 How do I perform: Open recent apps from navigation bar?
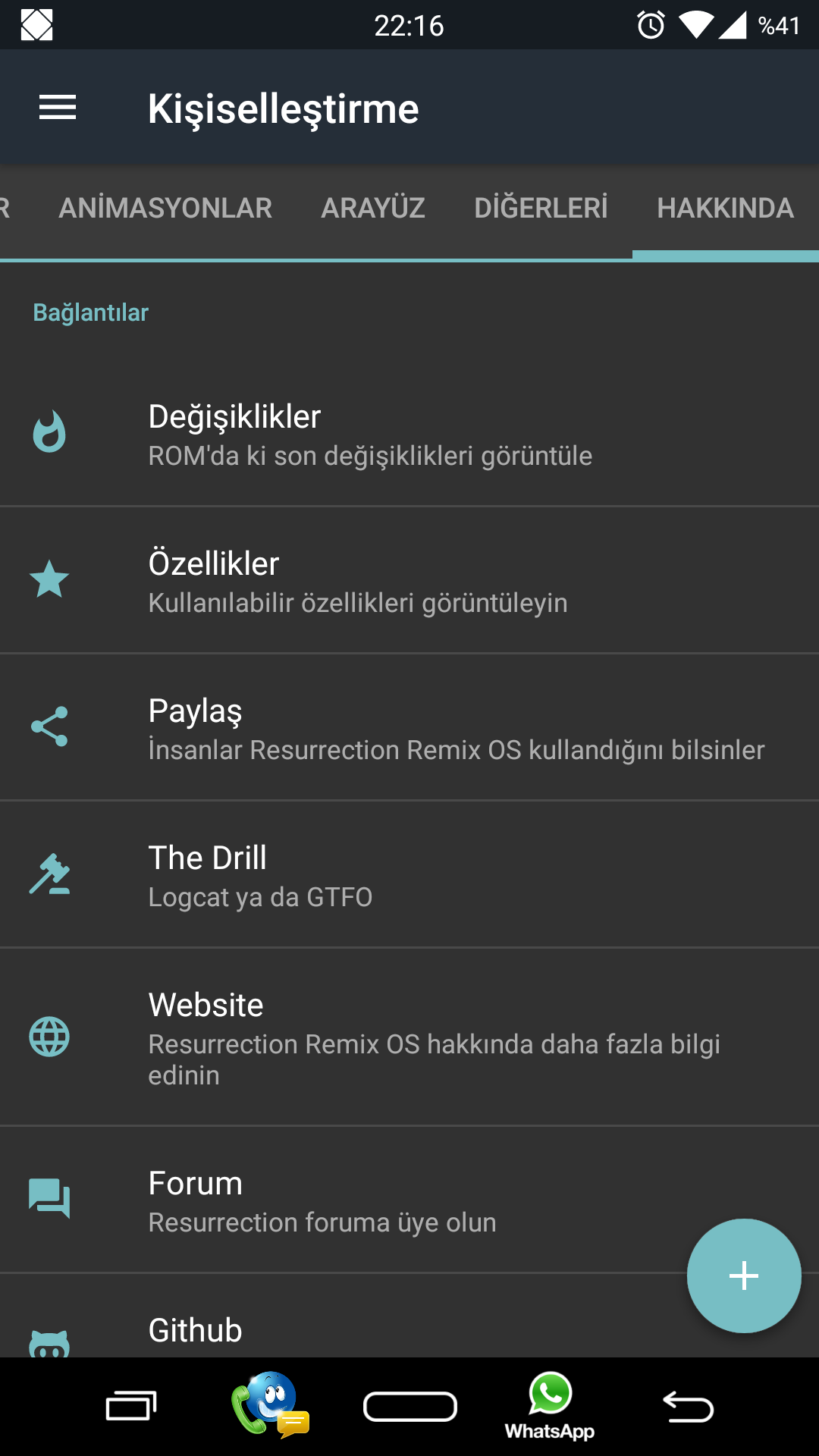pyautogui.click(x=131, y=1407)
